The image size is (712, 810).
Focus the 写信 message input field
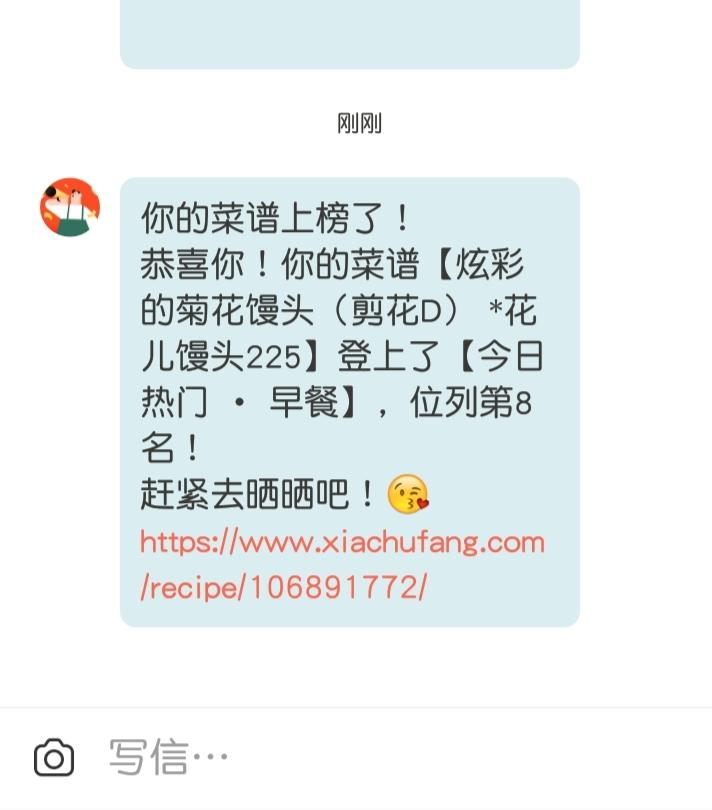coord(400,759)
